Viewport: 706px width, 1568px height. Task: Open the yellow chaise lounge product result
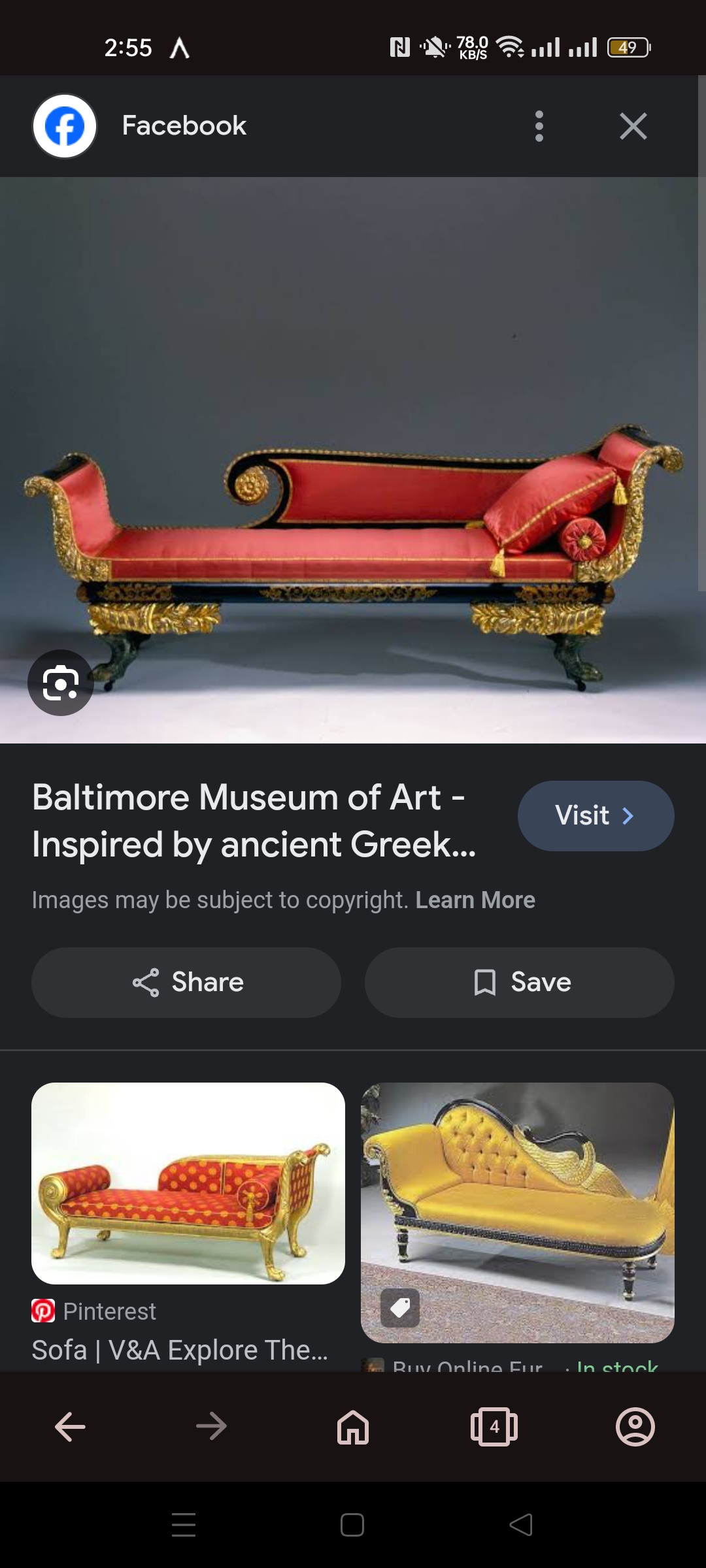pyautogui.click(x=517, y=1212)
